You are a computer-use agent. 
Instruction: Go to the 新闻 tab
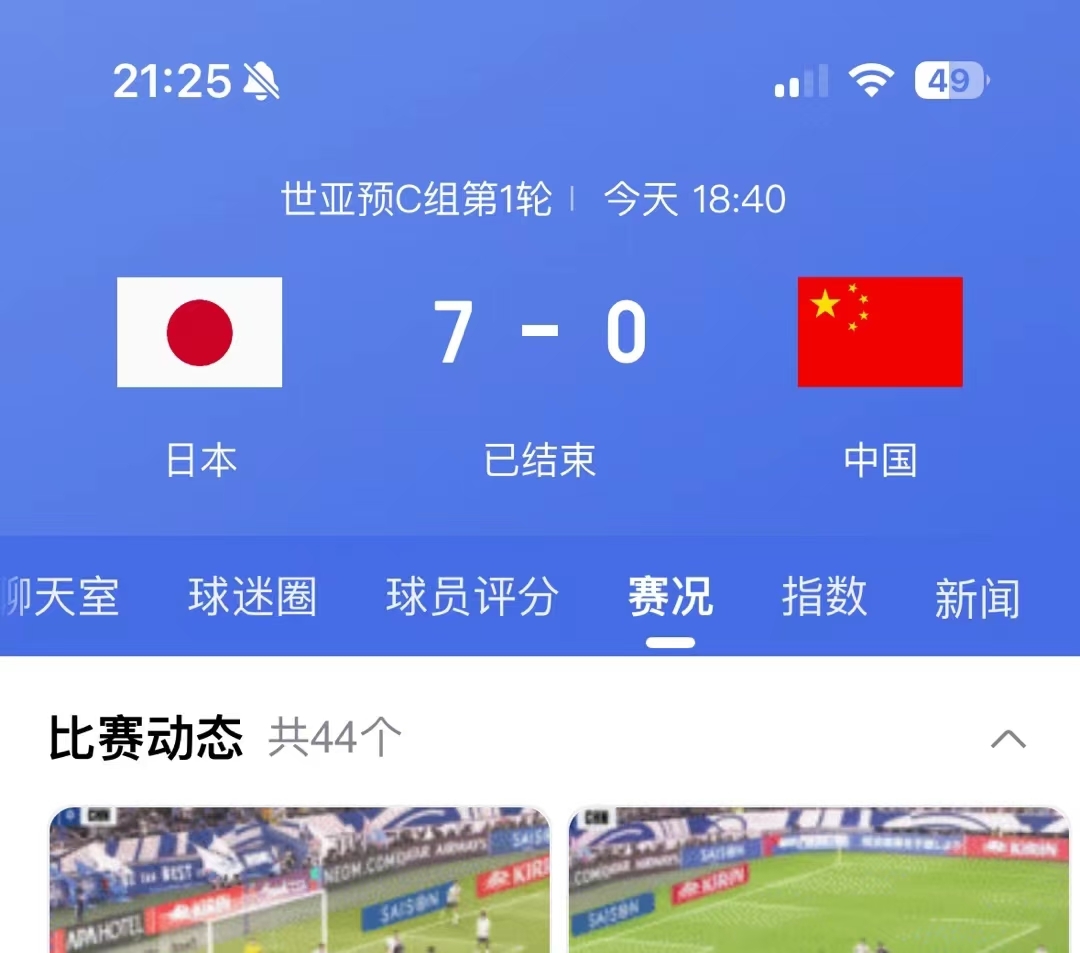[x=977, y=598]
